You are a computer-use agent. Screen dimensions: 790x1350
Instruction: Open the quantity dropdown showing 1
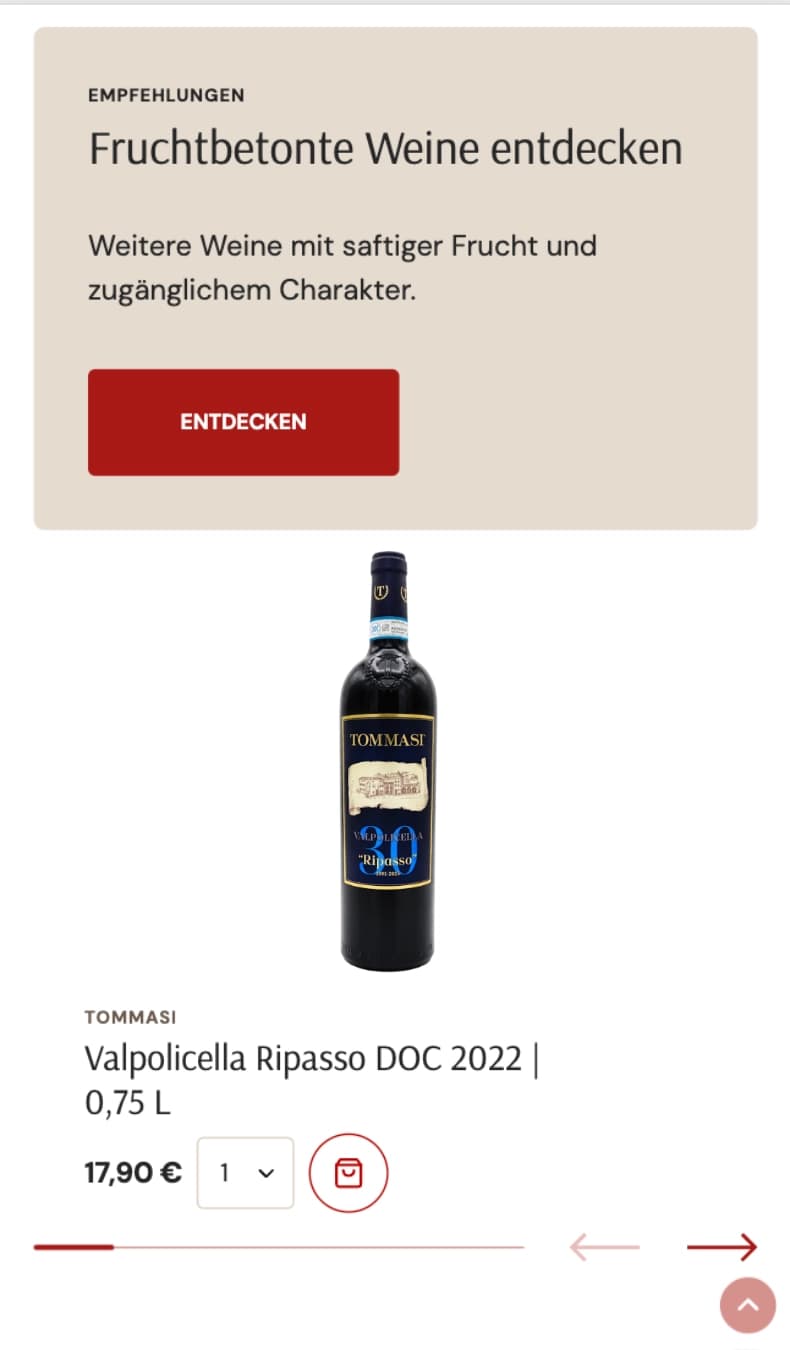point(245,1172)
